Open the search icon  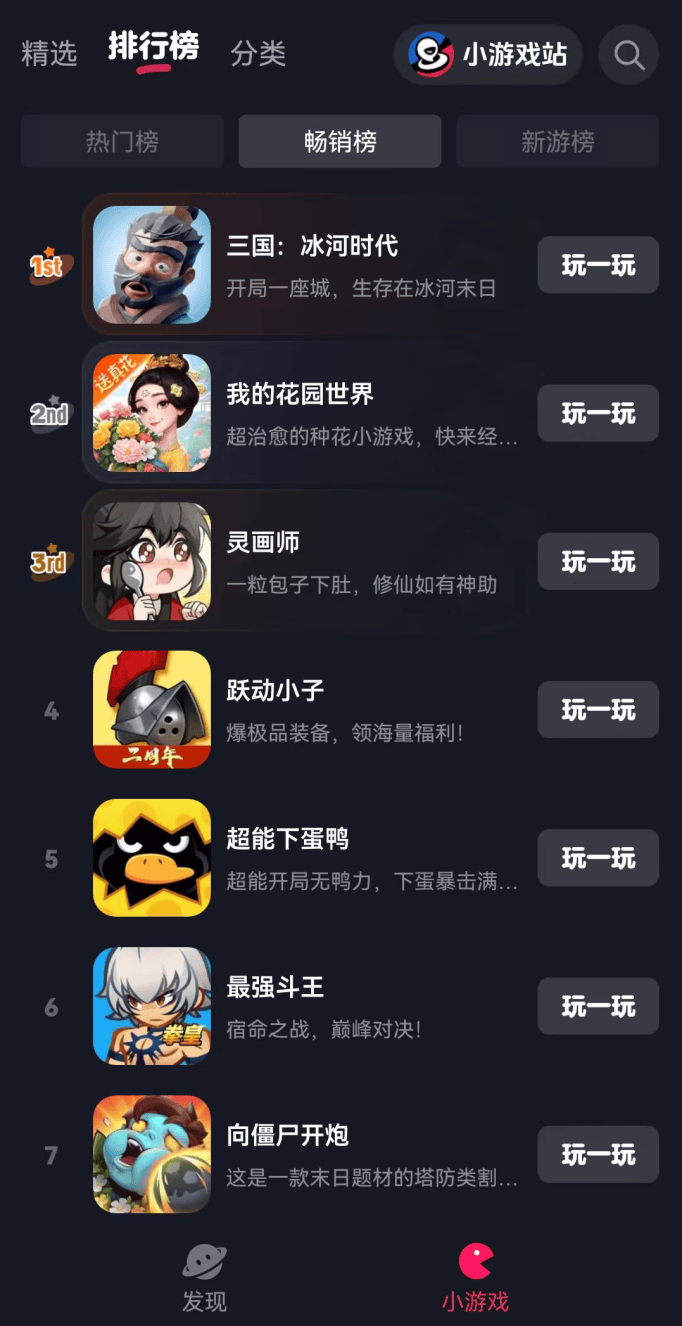click(x=628, y=55)
